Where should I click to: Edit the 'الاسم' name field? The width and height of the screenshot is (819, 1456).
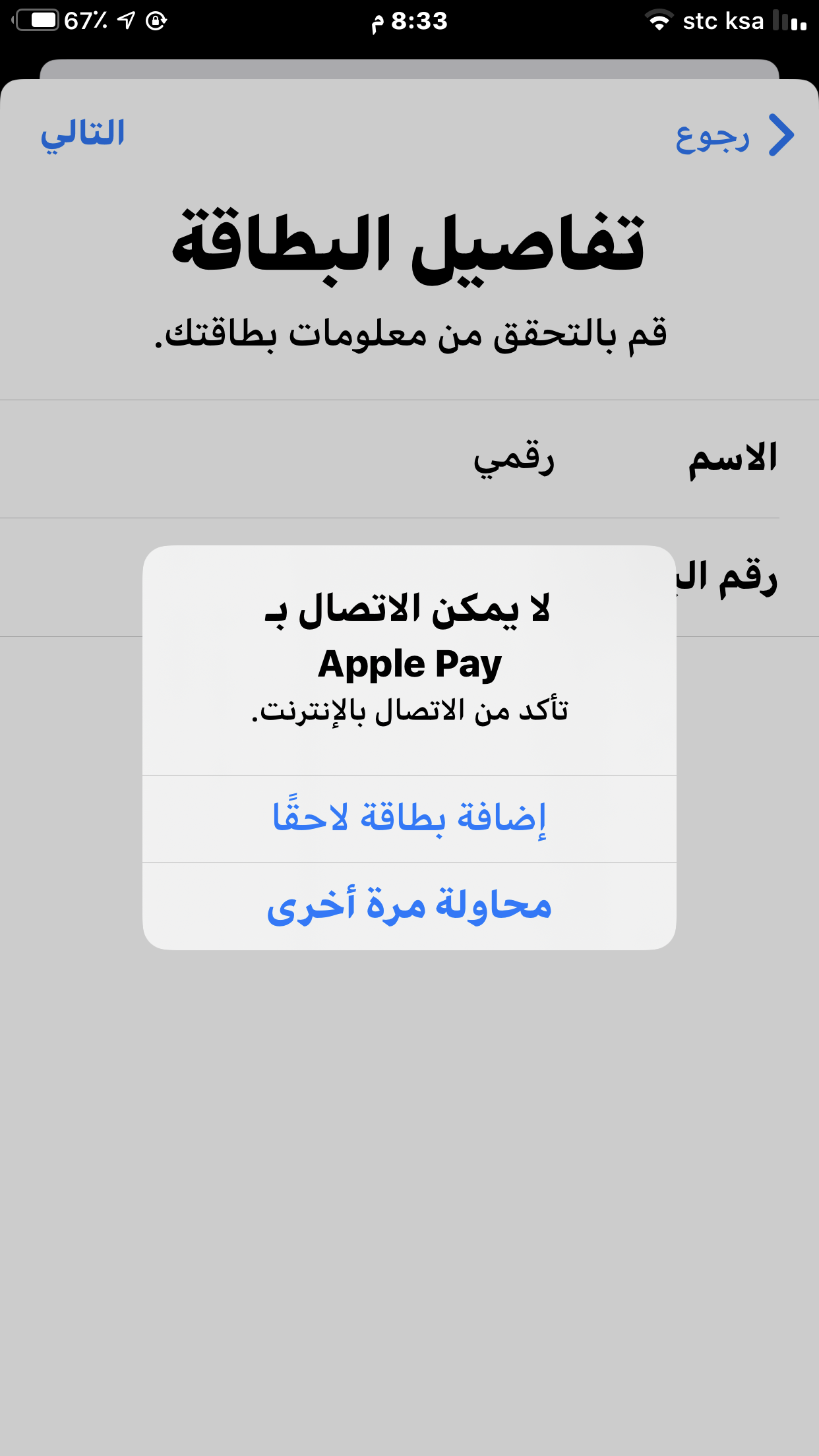513,459
